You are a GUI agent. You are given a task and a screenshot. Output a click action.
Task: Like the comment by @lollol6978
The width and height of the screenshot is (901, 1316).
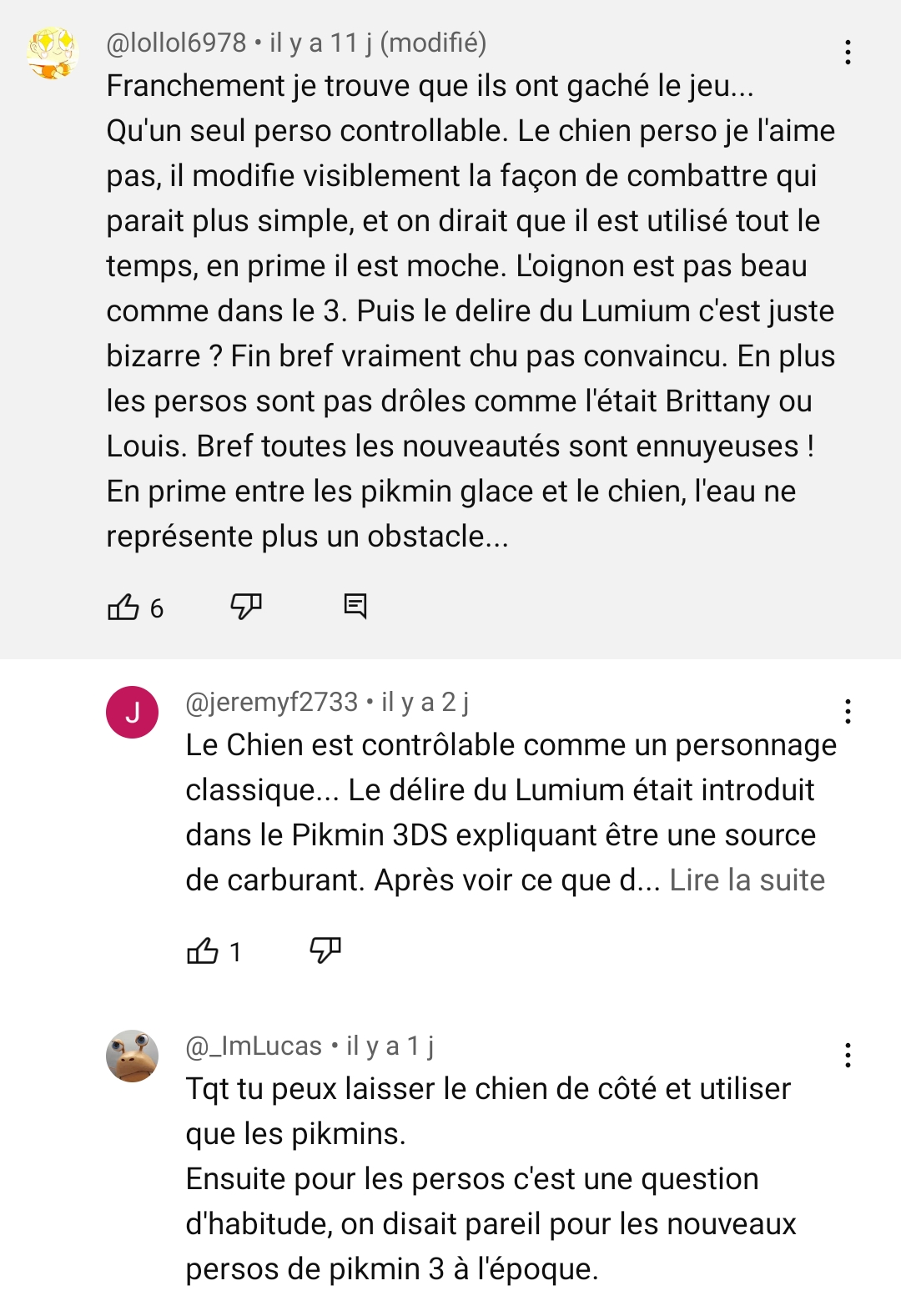(123, 607)
